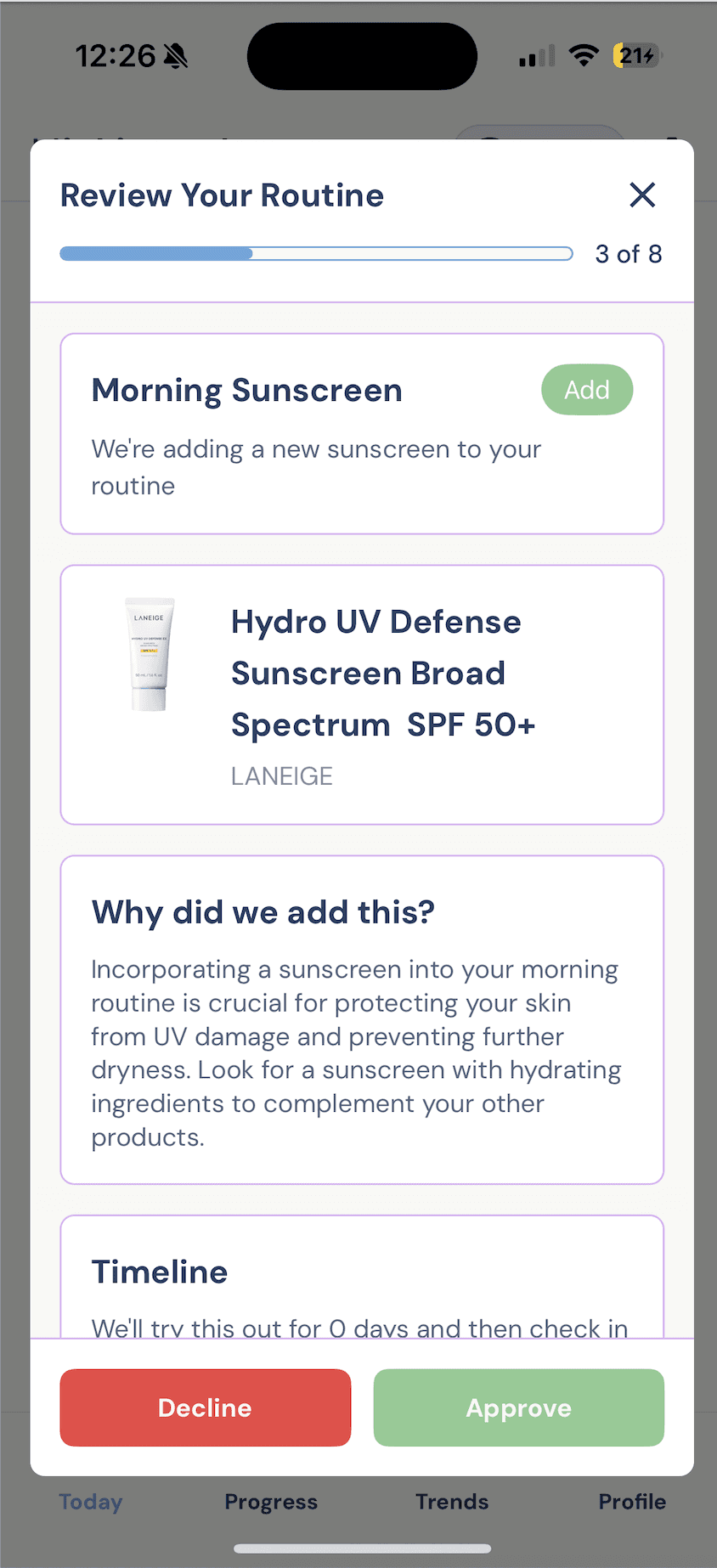
Task: Switch to the Progress tab
Action: click(271, 1502)
